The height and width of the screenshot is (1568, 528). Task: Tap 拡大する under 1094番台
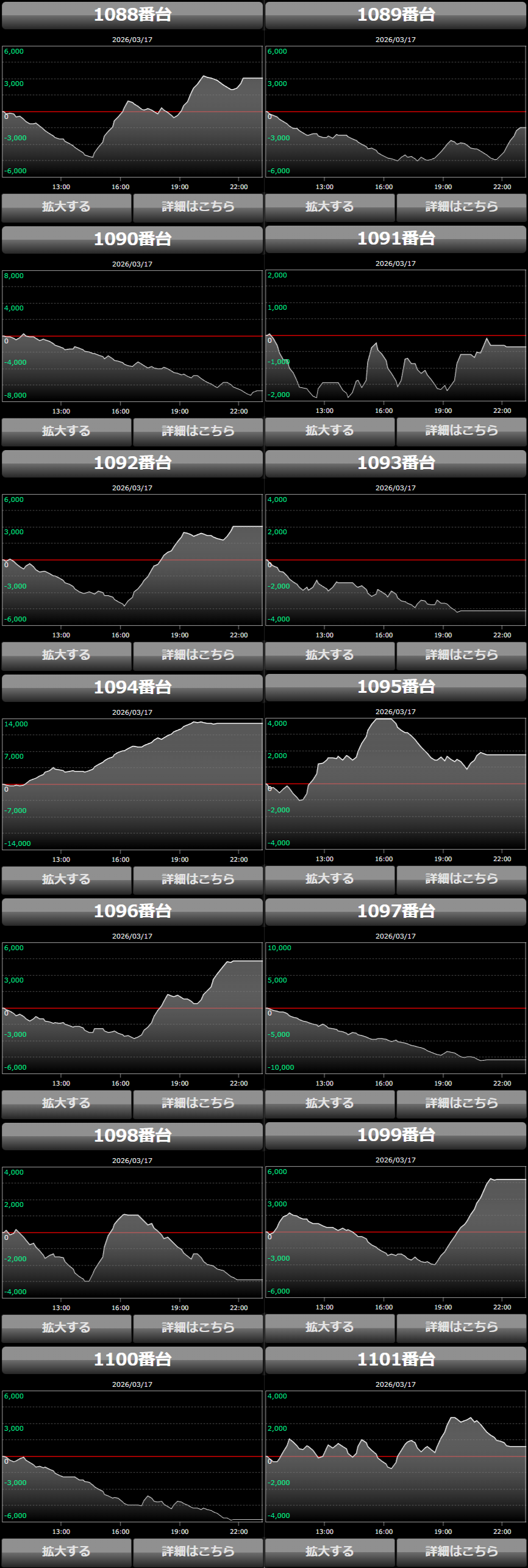point(66,879)
